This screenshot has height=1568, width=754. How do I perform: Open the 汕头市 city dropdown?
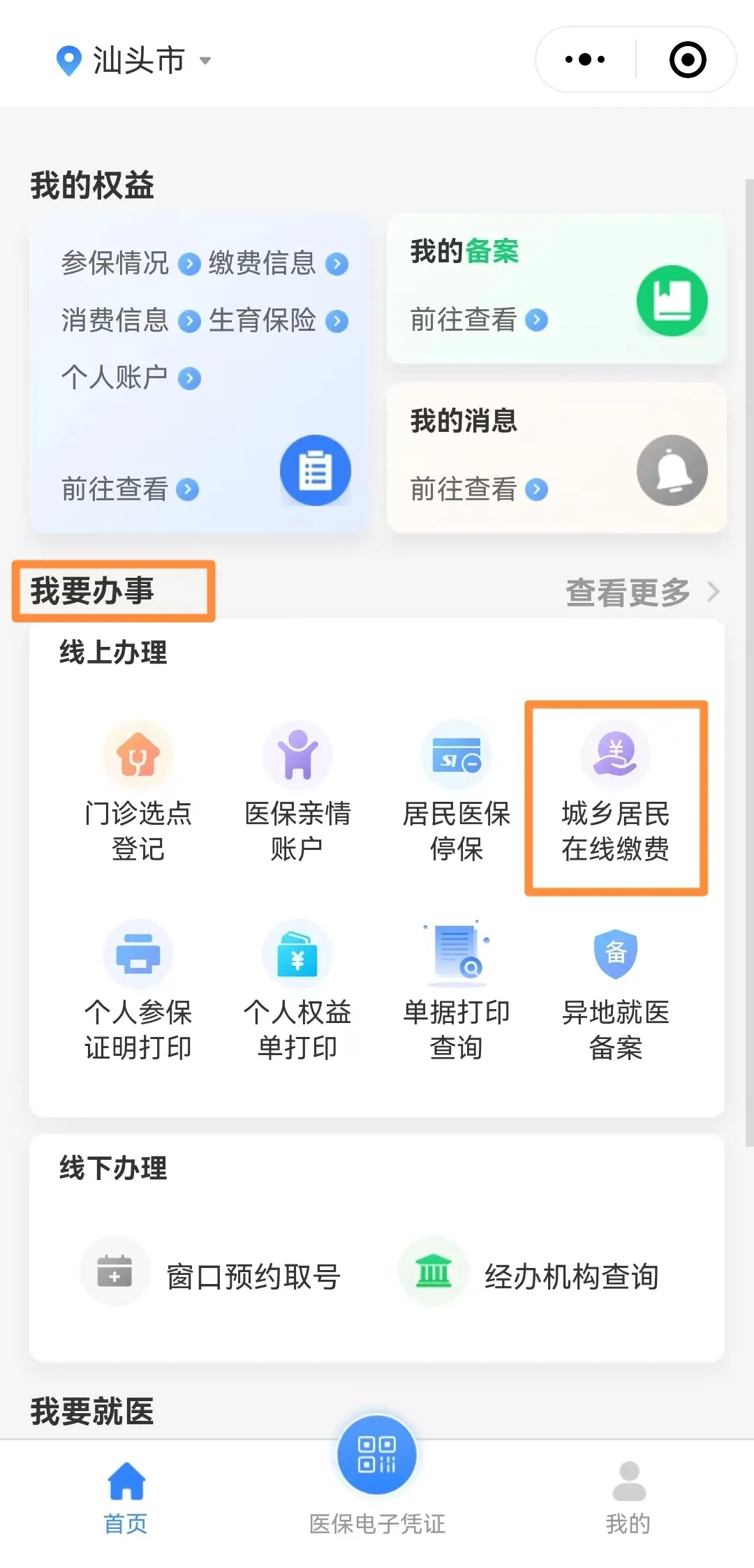click(x=134, y=60)
